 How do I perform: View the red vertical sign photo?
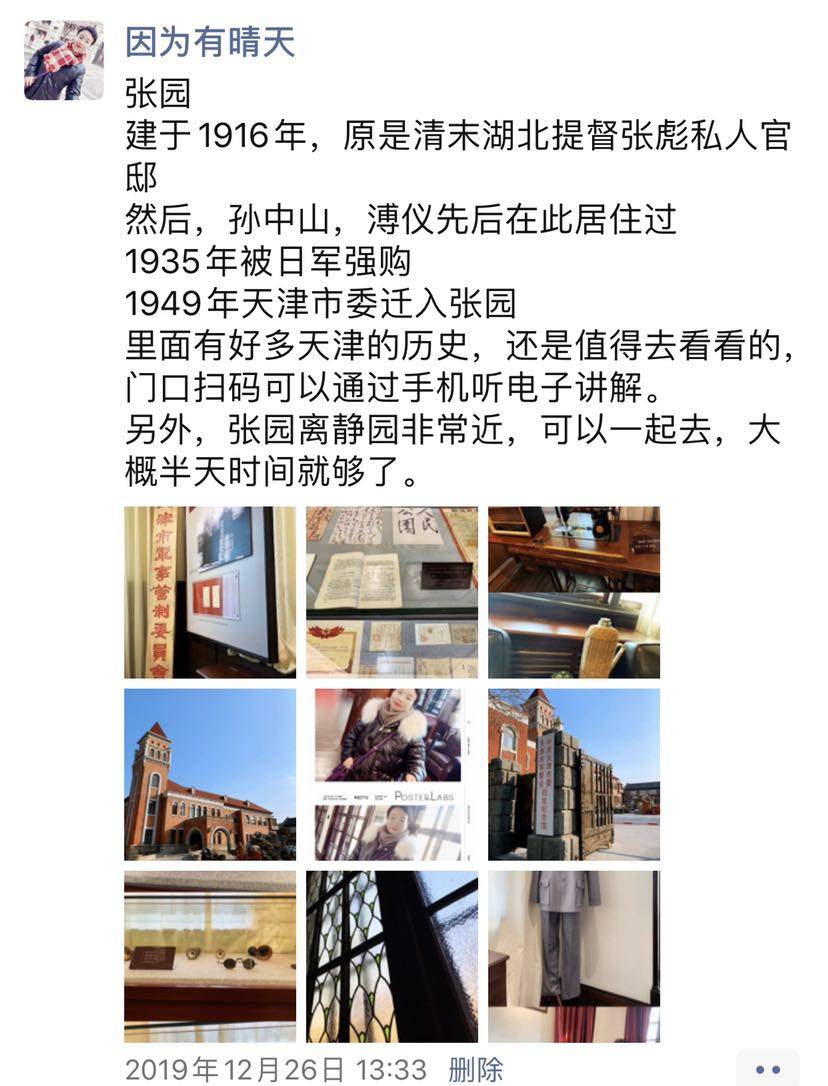(210, 592)
